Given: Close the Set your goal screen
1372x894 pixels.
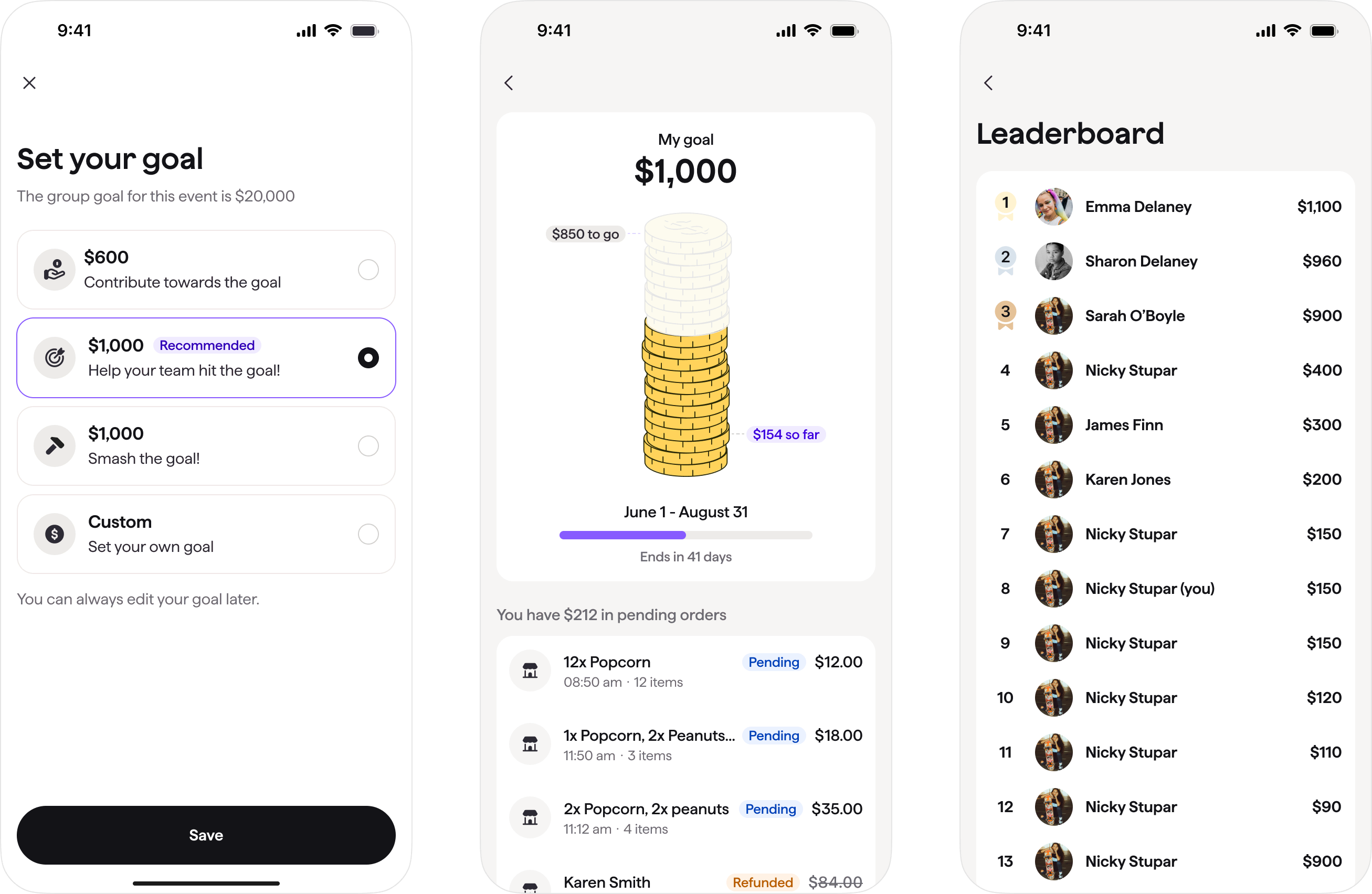Looking at the screenshot, I should tap(29, 83).
